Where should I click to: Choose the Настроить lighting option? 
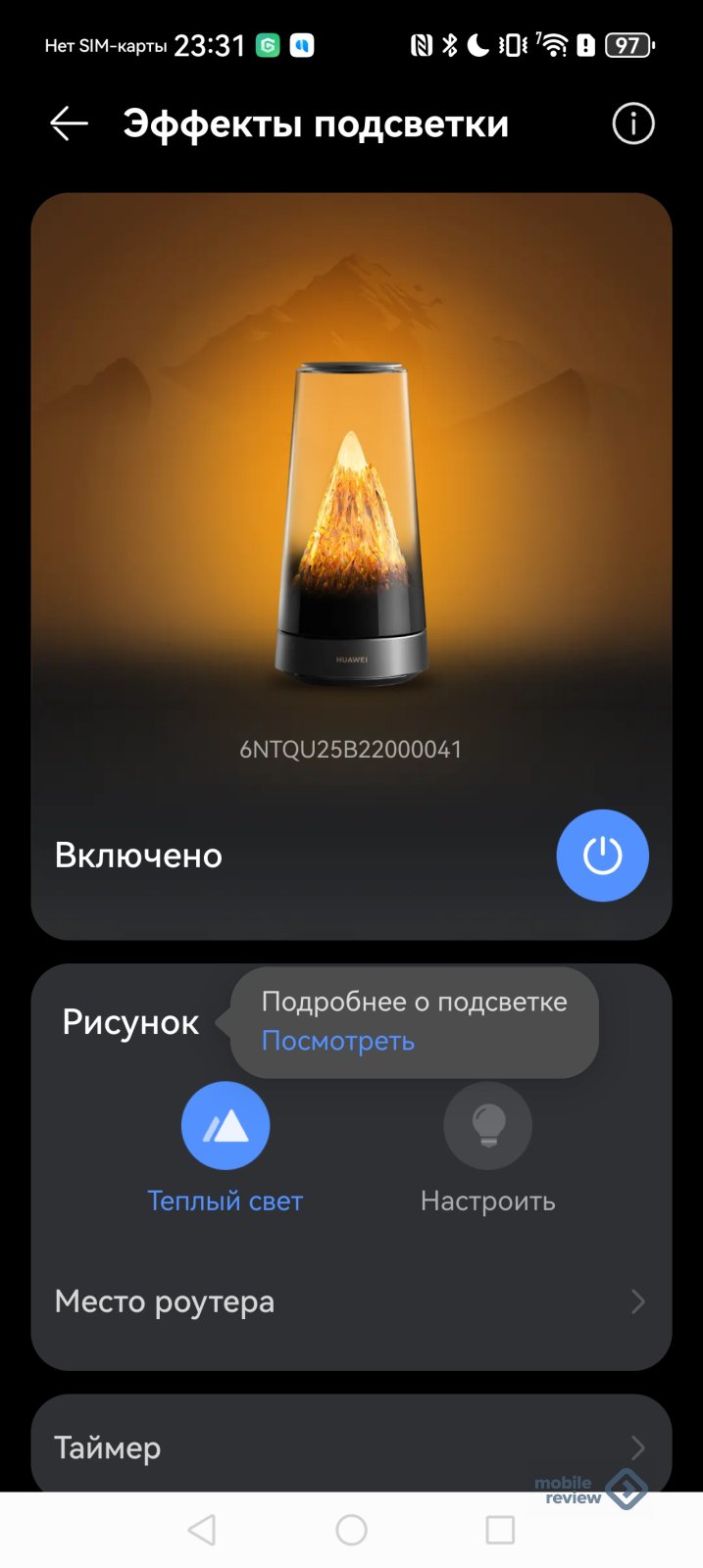click(487, 1126)
